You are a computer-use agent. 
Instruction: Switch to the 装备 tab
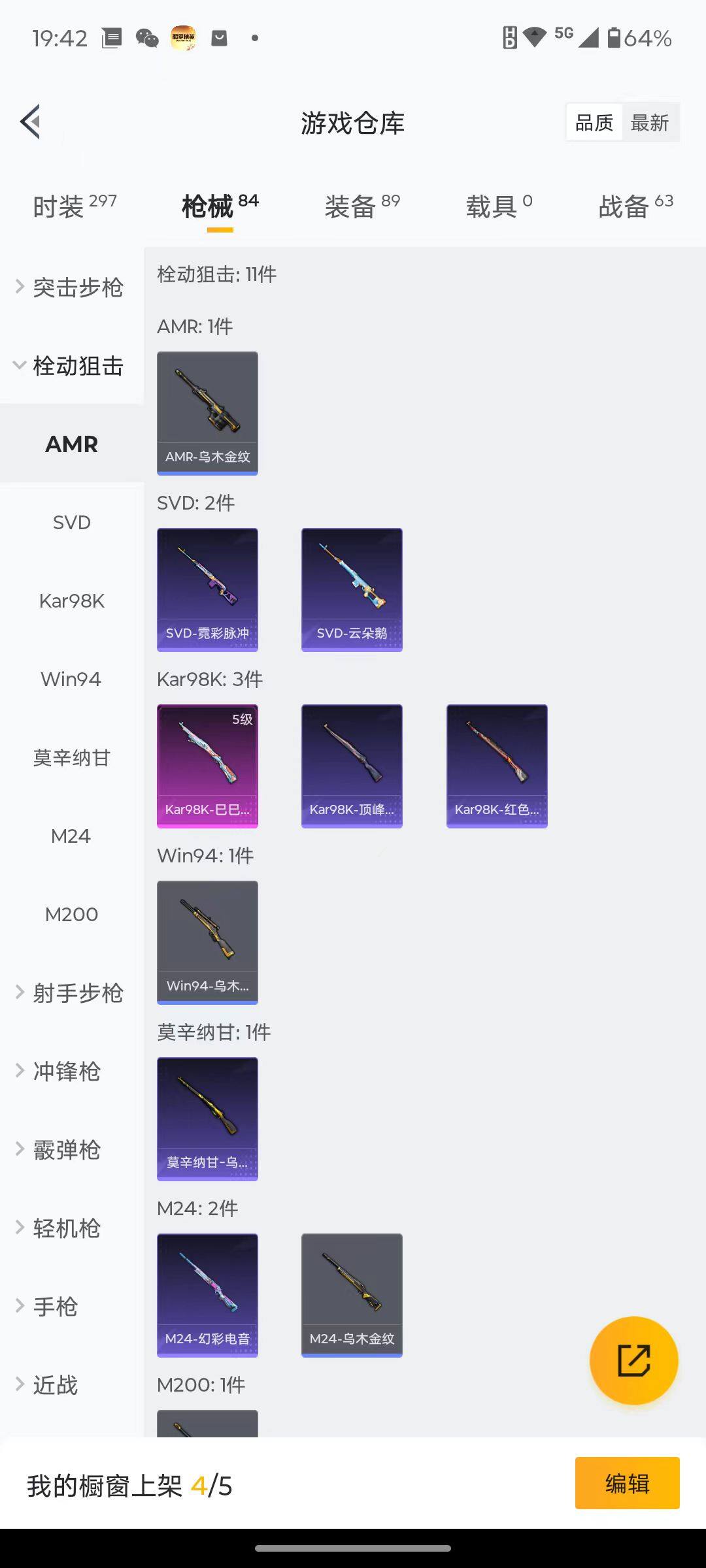coord(362,206)
